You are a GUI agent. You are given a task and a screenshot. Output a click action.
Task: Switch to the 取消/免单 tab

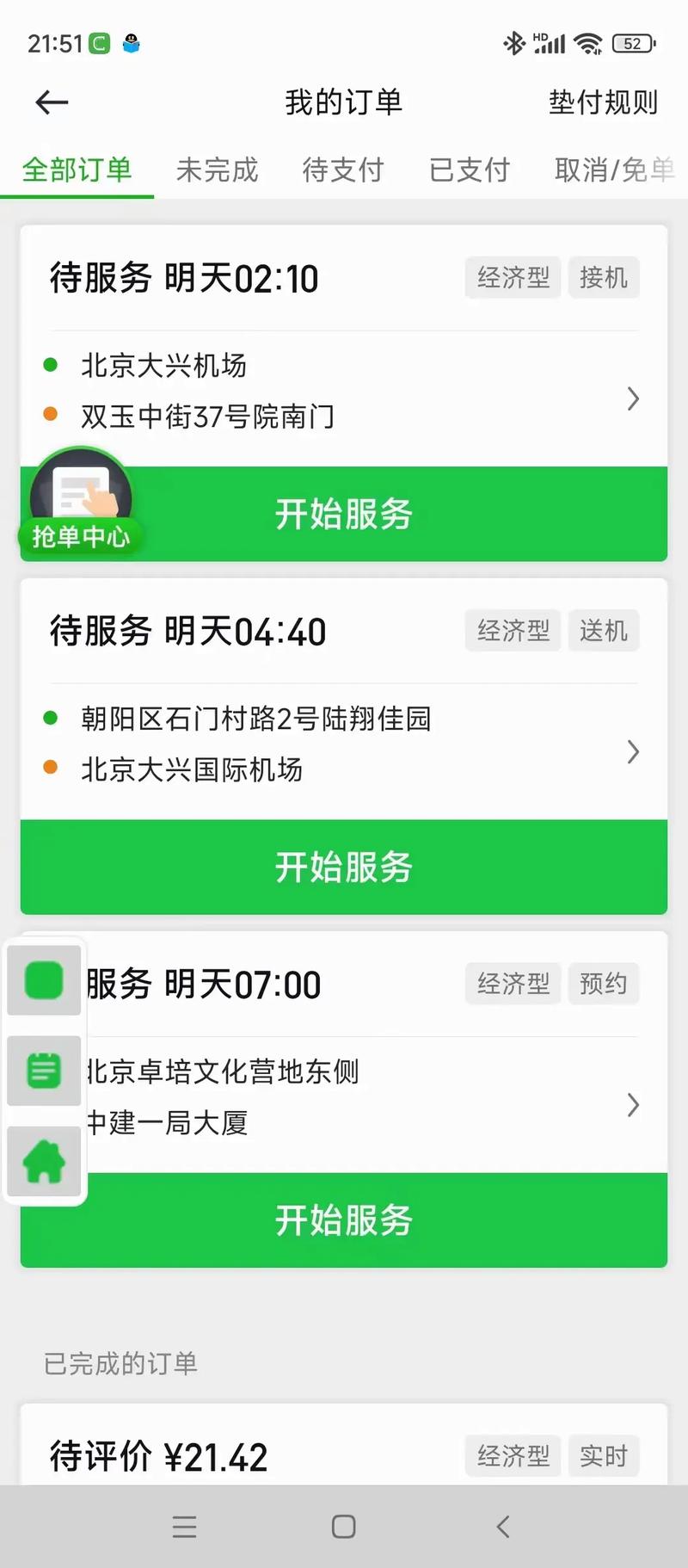point(613,170)
